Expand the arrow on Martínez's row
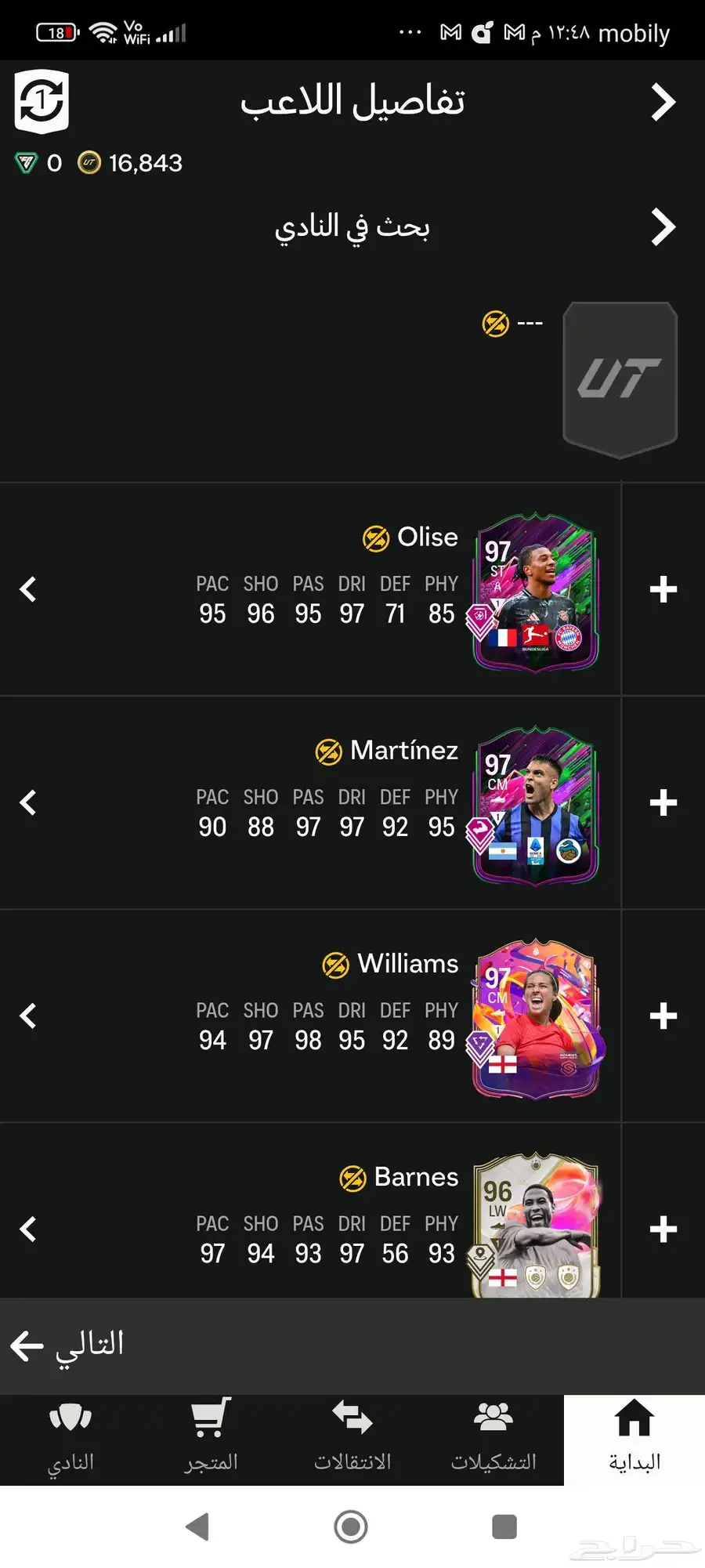Image resolution: width=705 pixels, height=1568 pixels. [28, 802]
